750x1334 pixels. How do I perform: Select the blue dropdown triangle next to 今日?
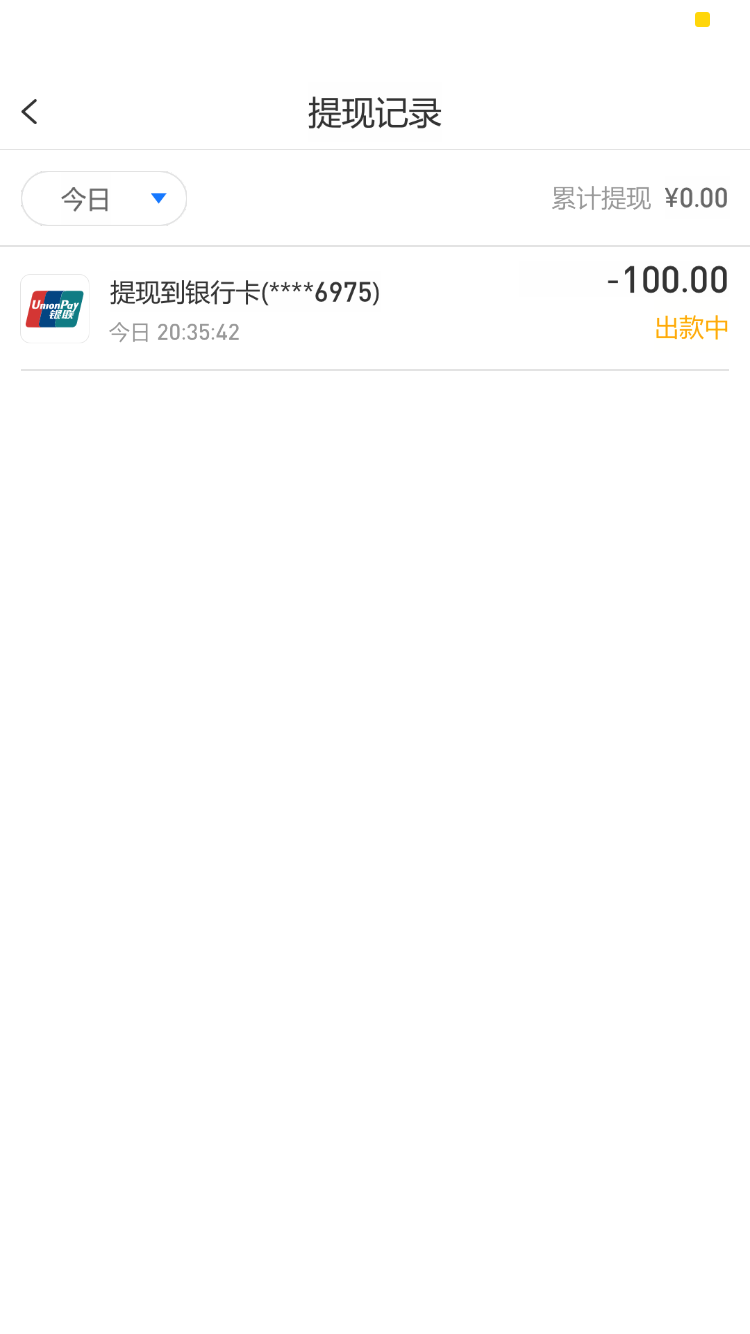158,197
